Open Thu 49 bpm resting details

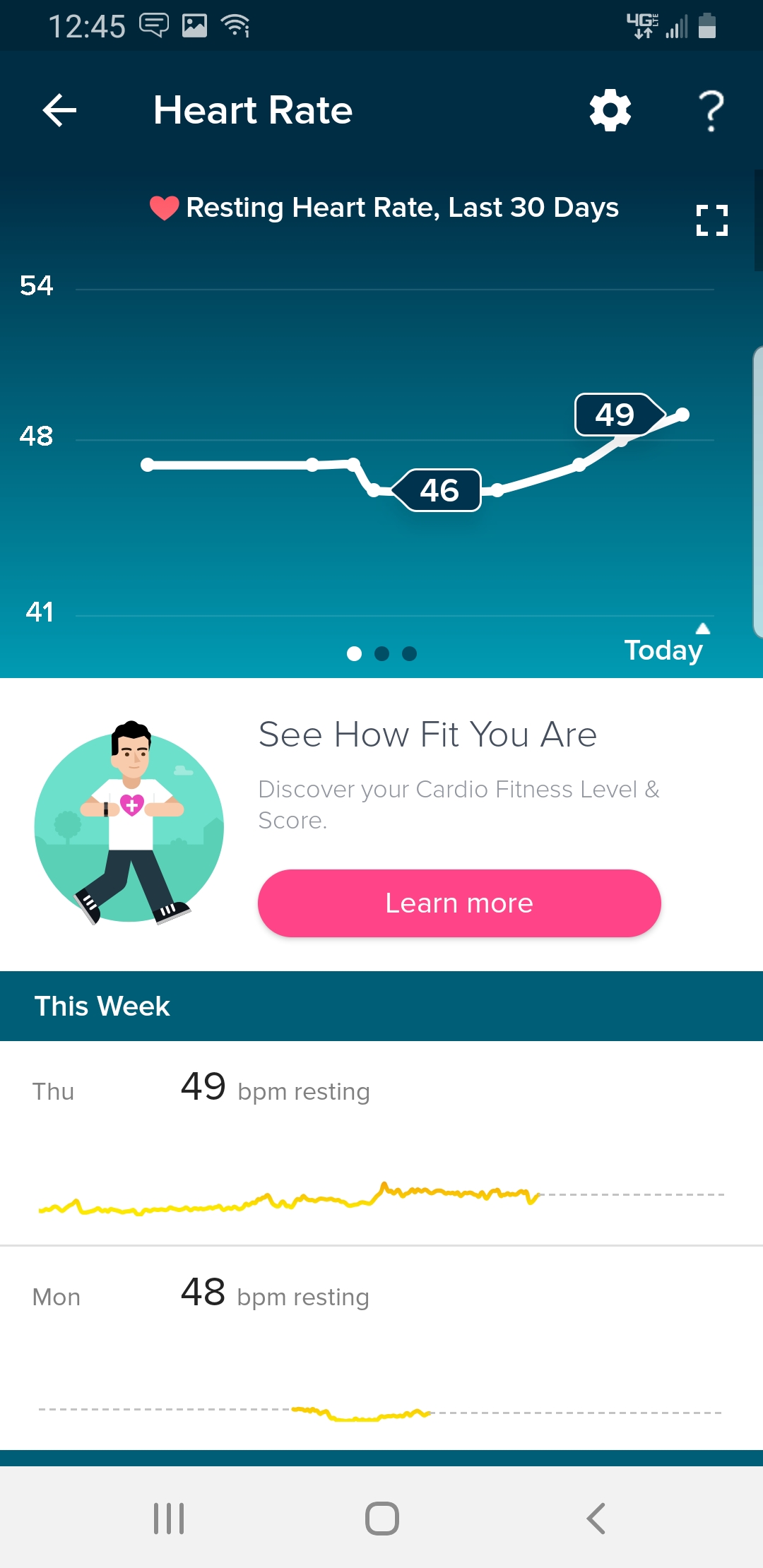pos(381,1143)
